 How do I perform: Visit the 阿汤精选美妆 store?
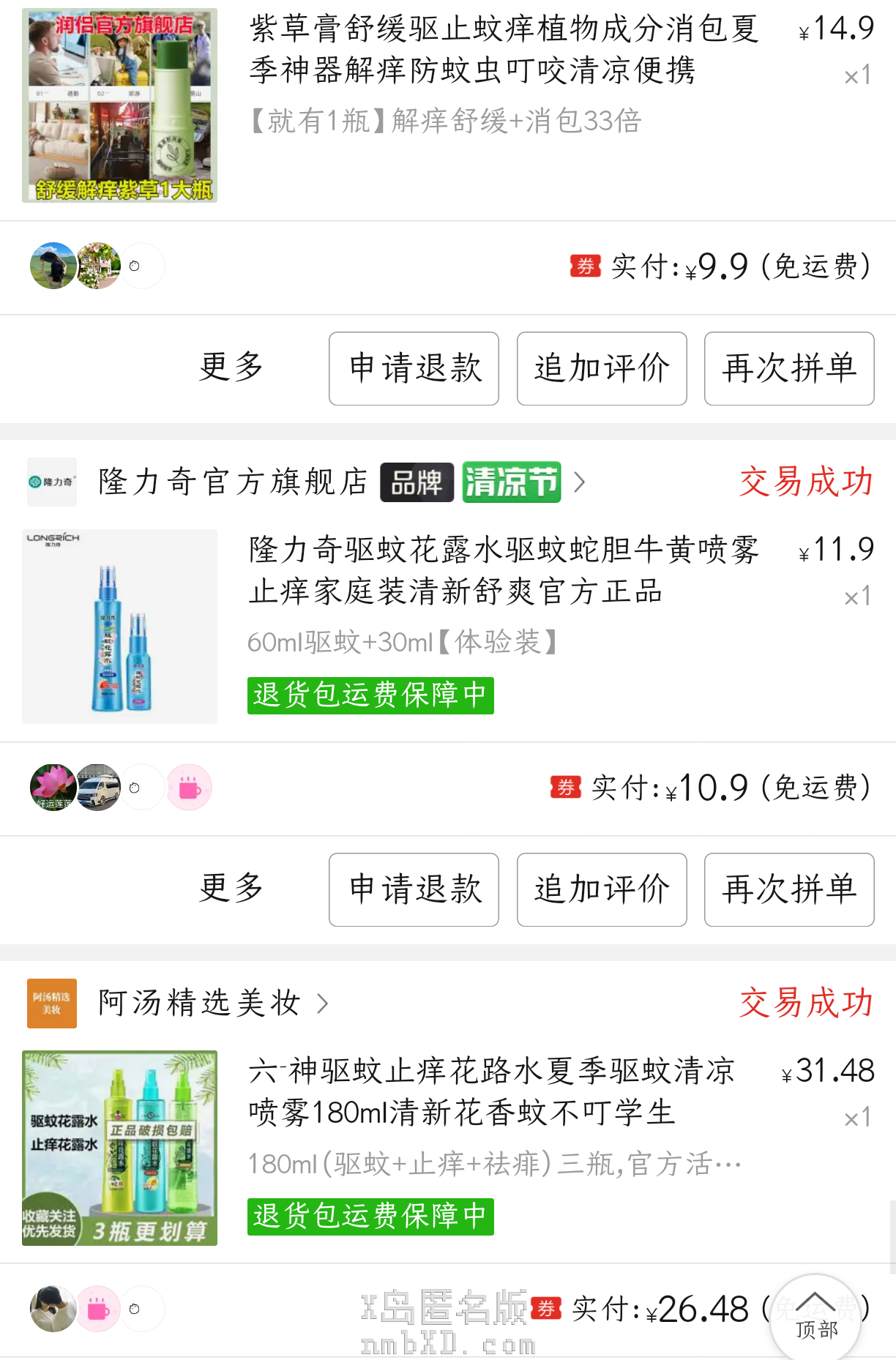click(x=199, y=1003)
